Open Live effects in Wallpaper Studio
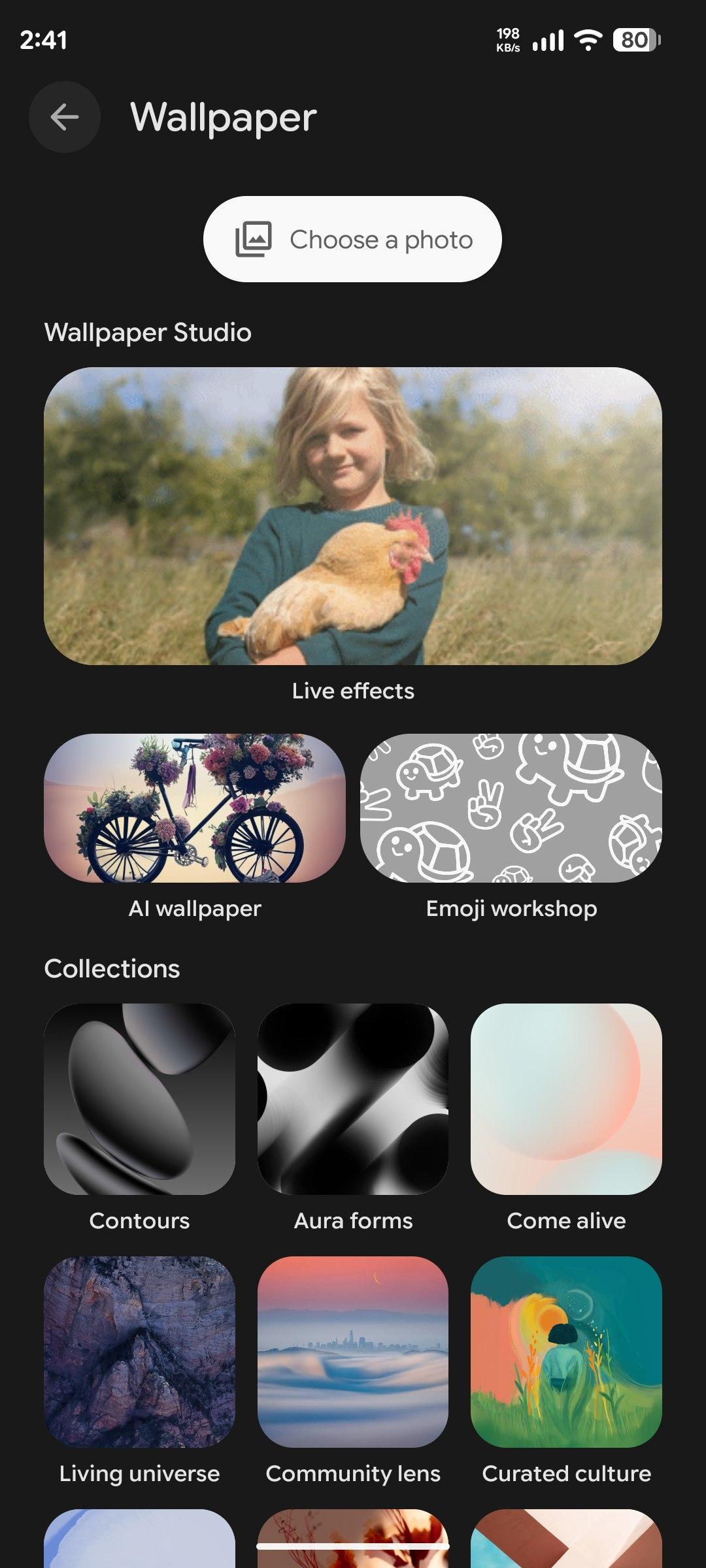Screen dimensions: 706x1568 coord(352,516)
